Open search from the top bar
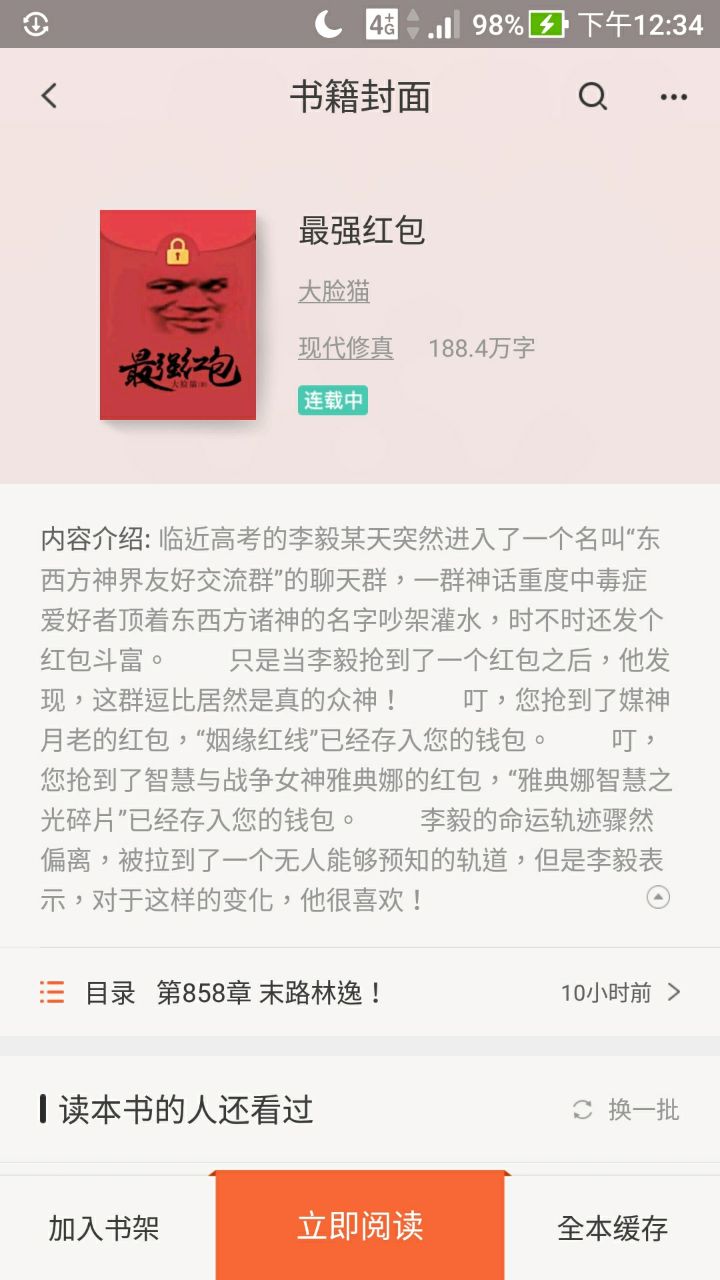720x1280 pixels. tap(593, 96)
